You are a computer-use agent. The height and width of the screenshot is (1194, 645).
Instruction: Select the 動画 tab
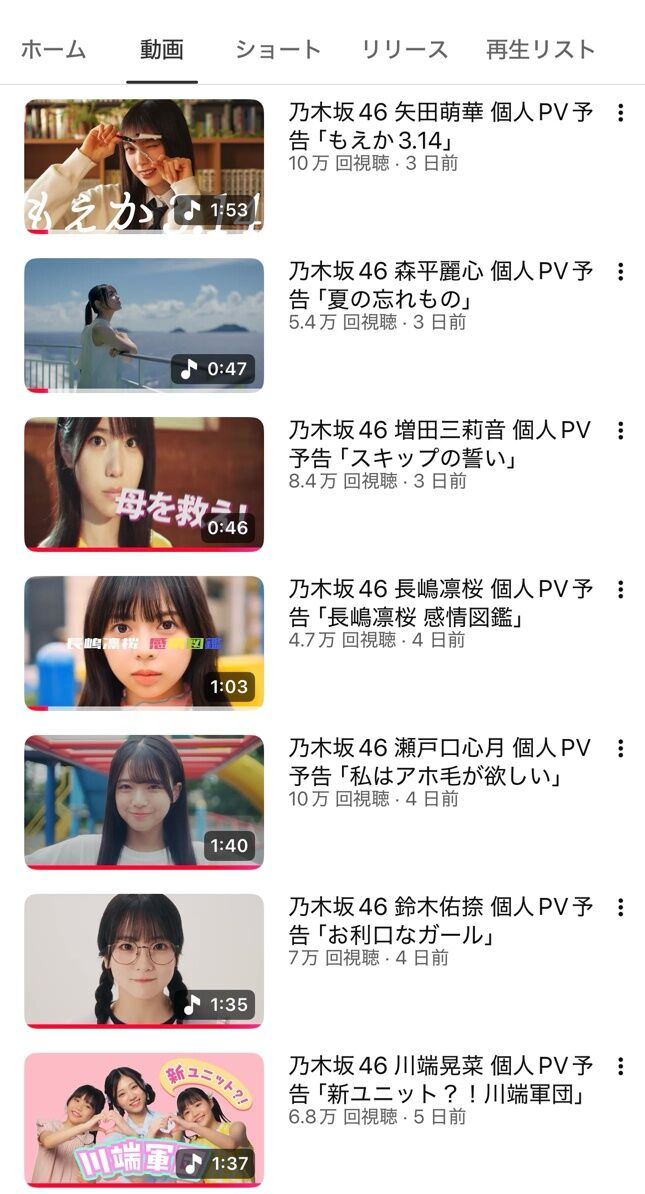point(162,49)
